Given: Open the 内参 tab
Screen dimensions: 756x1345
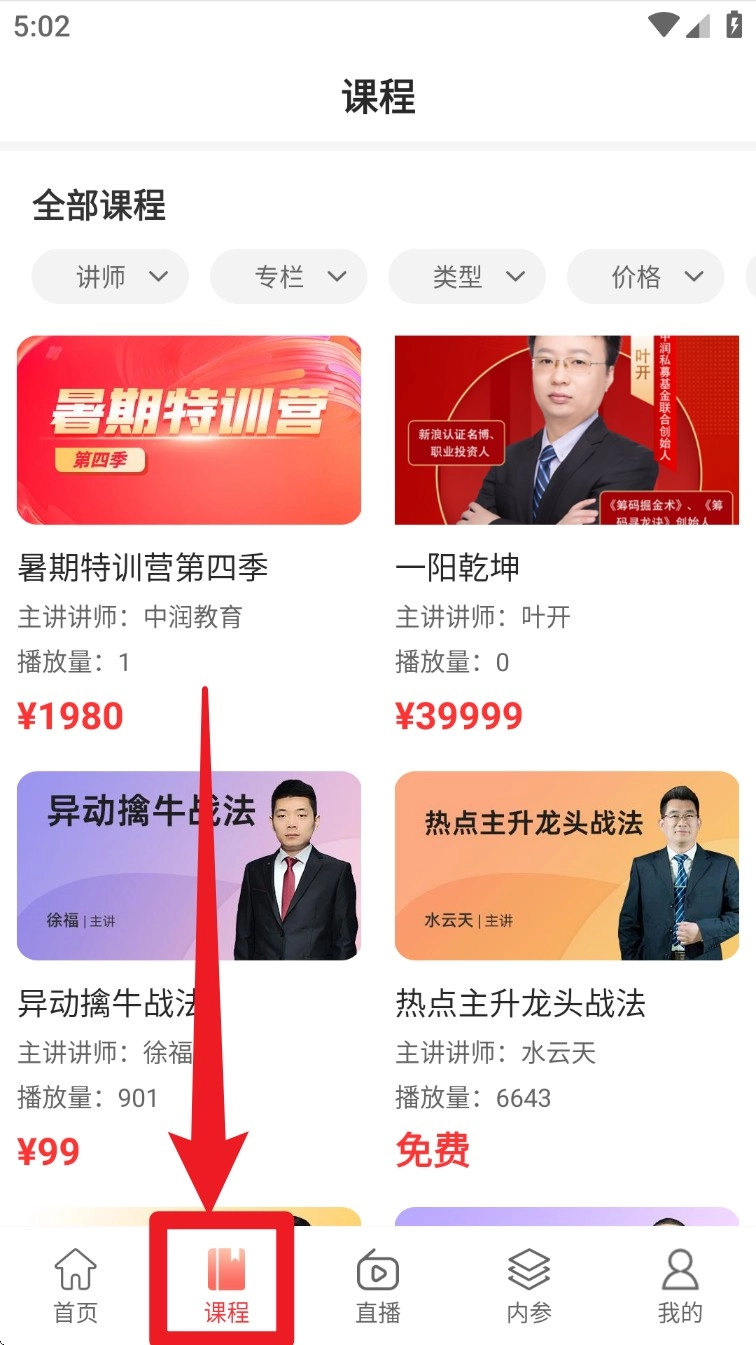Looking at the screenshot, I should coord(529,1286).
